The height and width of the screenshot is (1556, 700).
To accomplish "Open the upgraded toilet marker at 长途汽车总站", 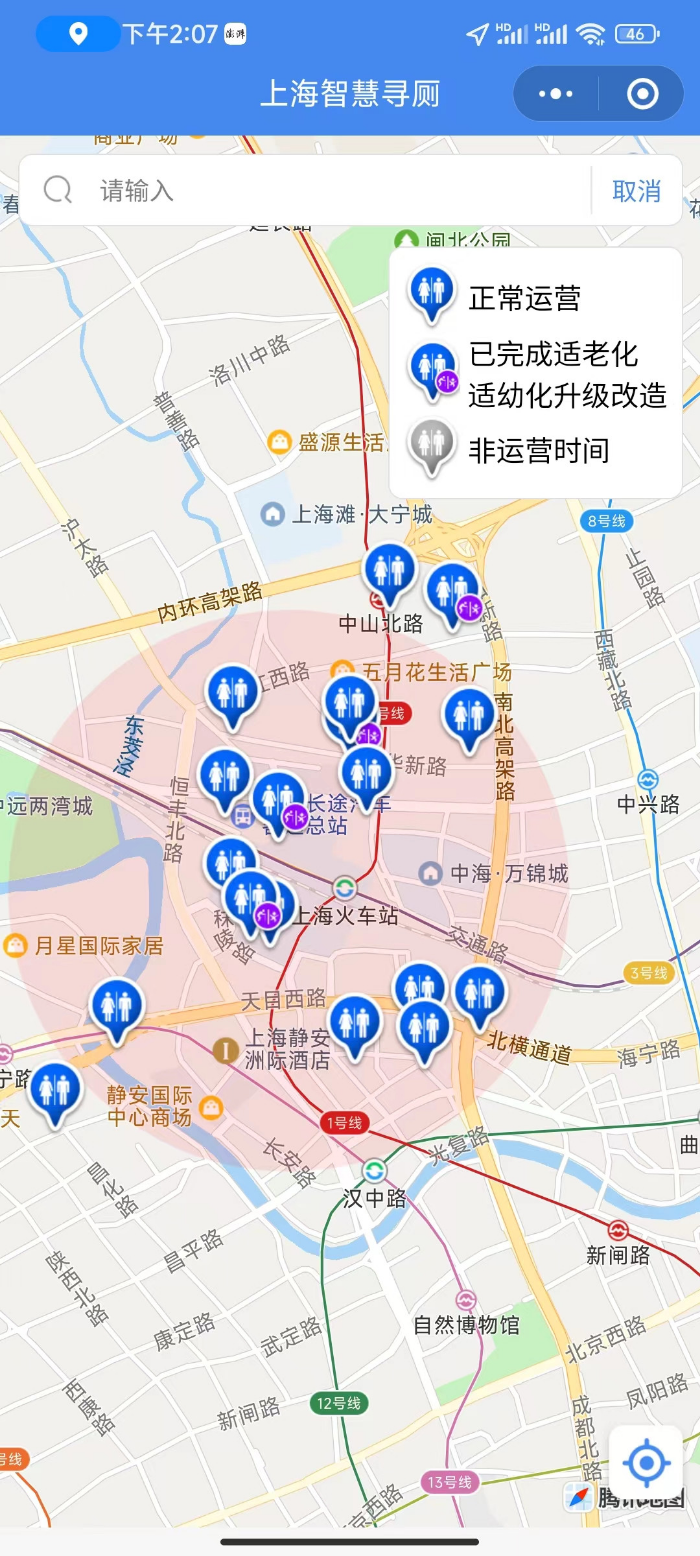I will pos(278,802).
